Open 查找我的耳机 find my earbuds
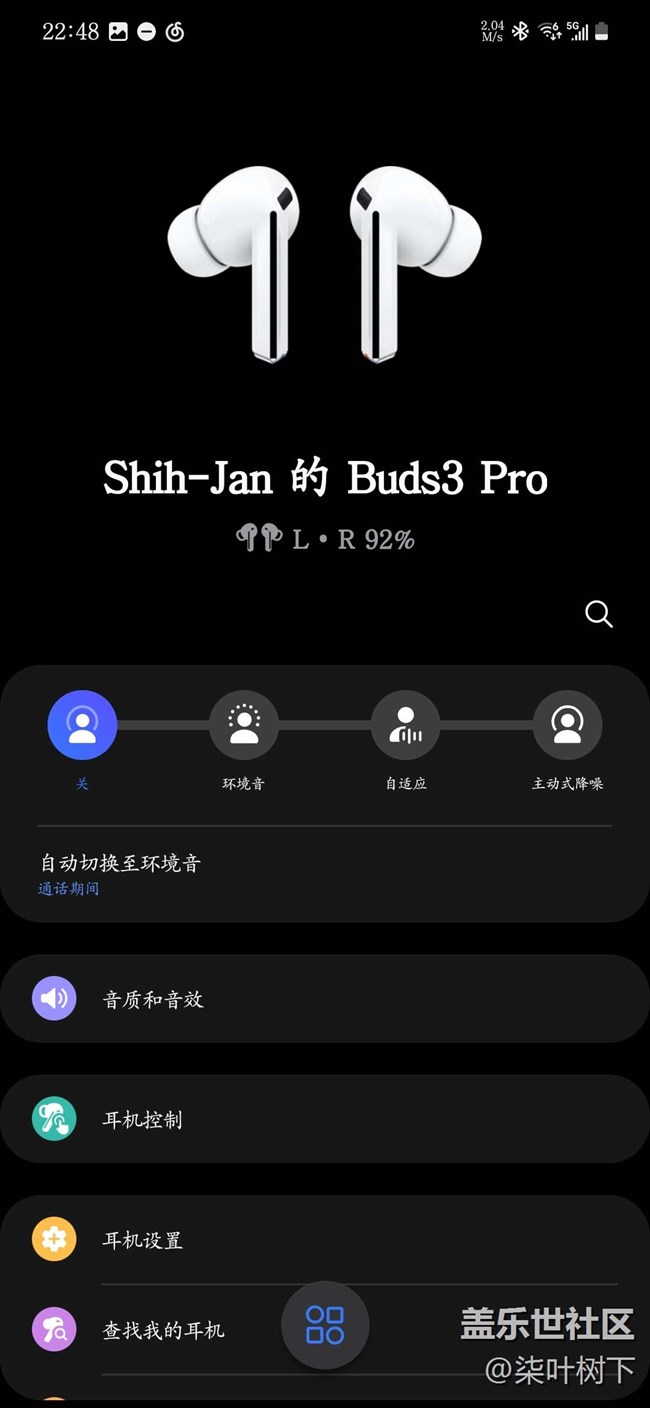 165,1330
